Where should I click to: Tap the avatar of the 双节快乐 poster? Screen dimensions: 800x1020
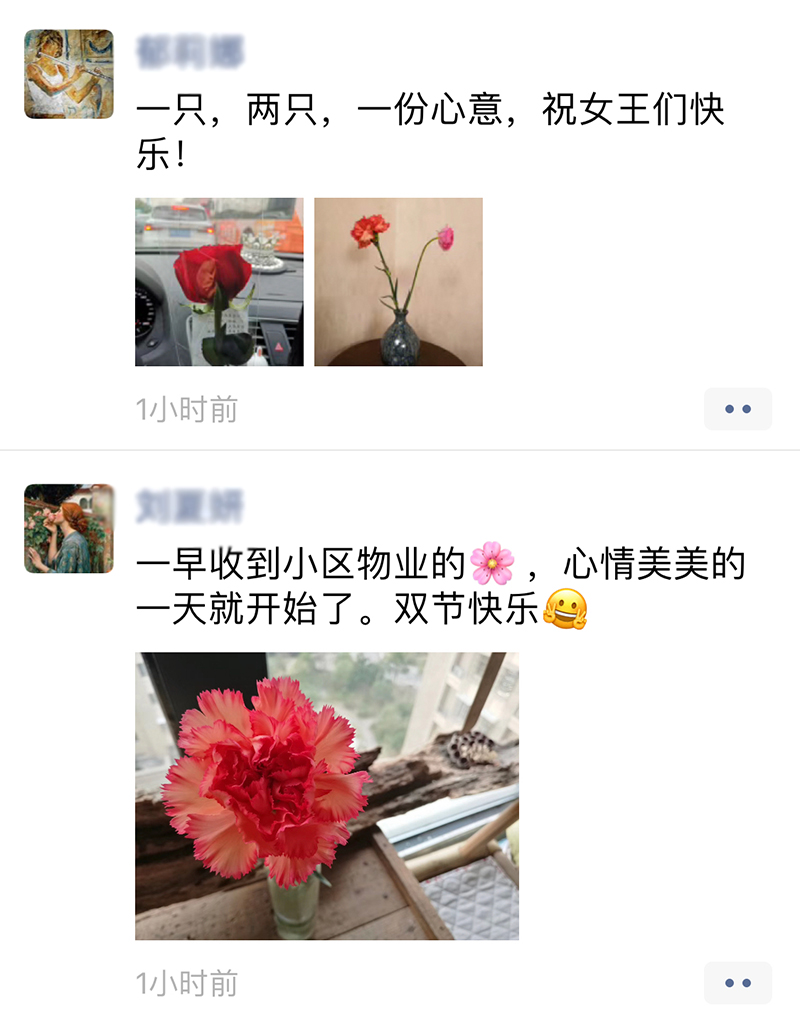click(69, 528)
